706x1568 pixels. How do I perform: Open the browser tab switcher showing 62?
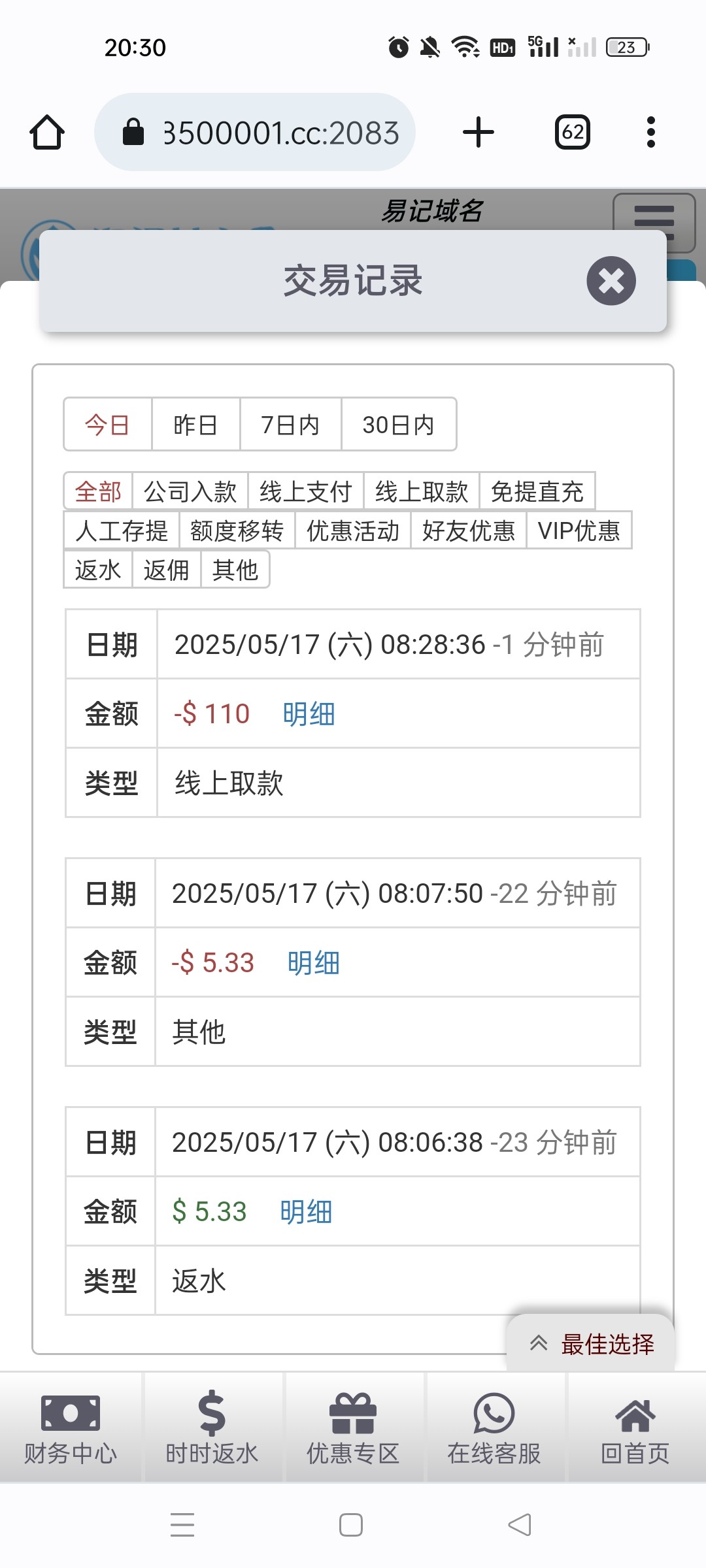point(573,132)
